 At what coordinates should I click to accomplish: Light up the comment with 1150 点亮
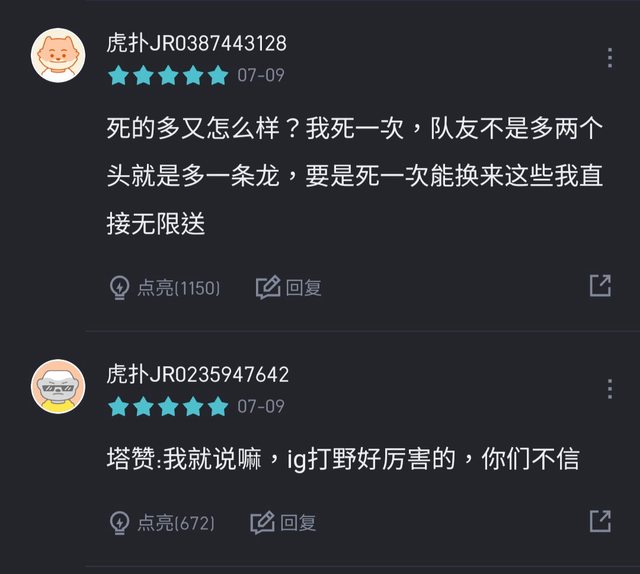point(164,288)
